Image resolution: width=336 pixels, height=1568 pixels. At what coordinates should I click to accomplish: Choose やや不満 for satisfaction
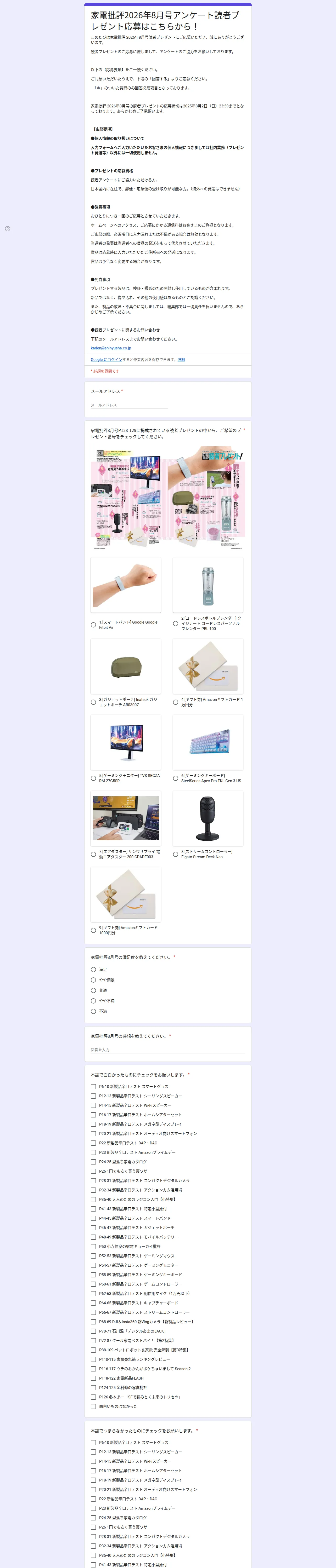93,1001
